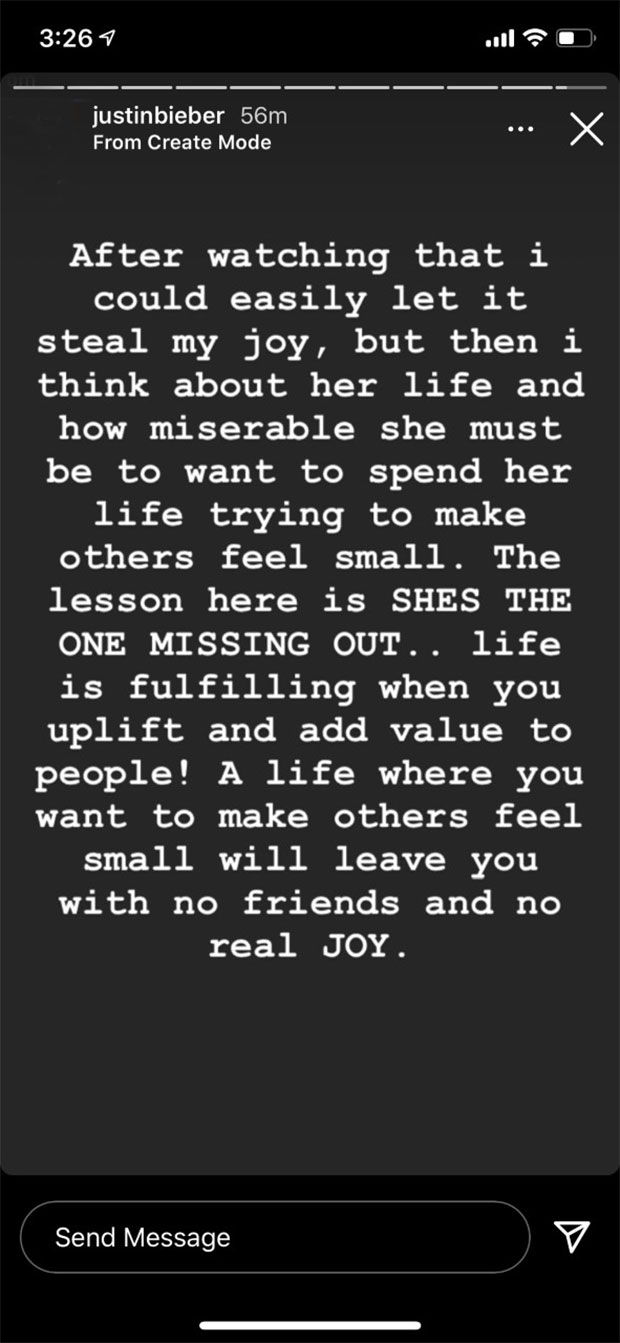620x1343 pixels.
Task: Close the story viewer
Action: (586, 130)
